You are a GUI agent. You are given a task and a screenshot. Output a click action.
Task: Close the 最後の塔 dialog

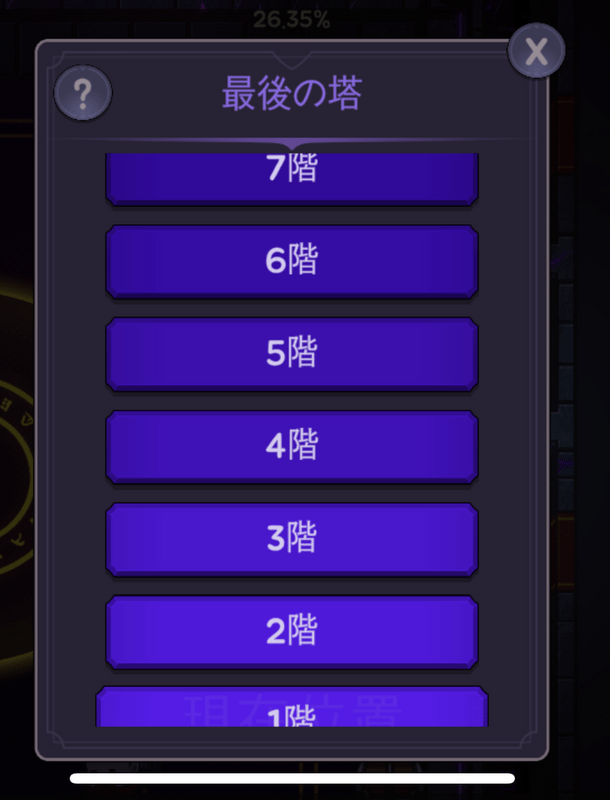pos(537,50)
